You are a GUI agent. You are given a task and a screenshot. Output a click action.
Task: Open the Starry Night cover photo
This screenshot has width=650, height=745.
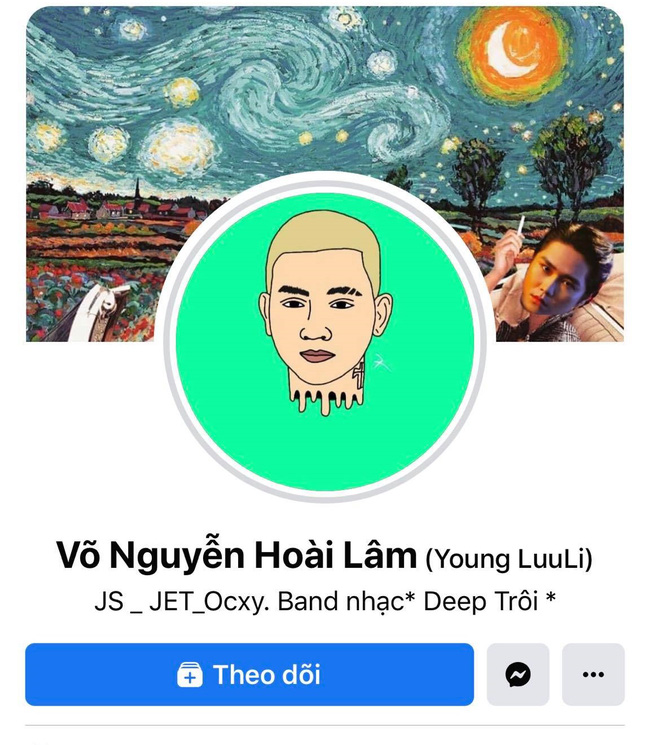[x=250, y=90]
